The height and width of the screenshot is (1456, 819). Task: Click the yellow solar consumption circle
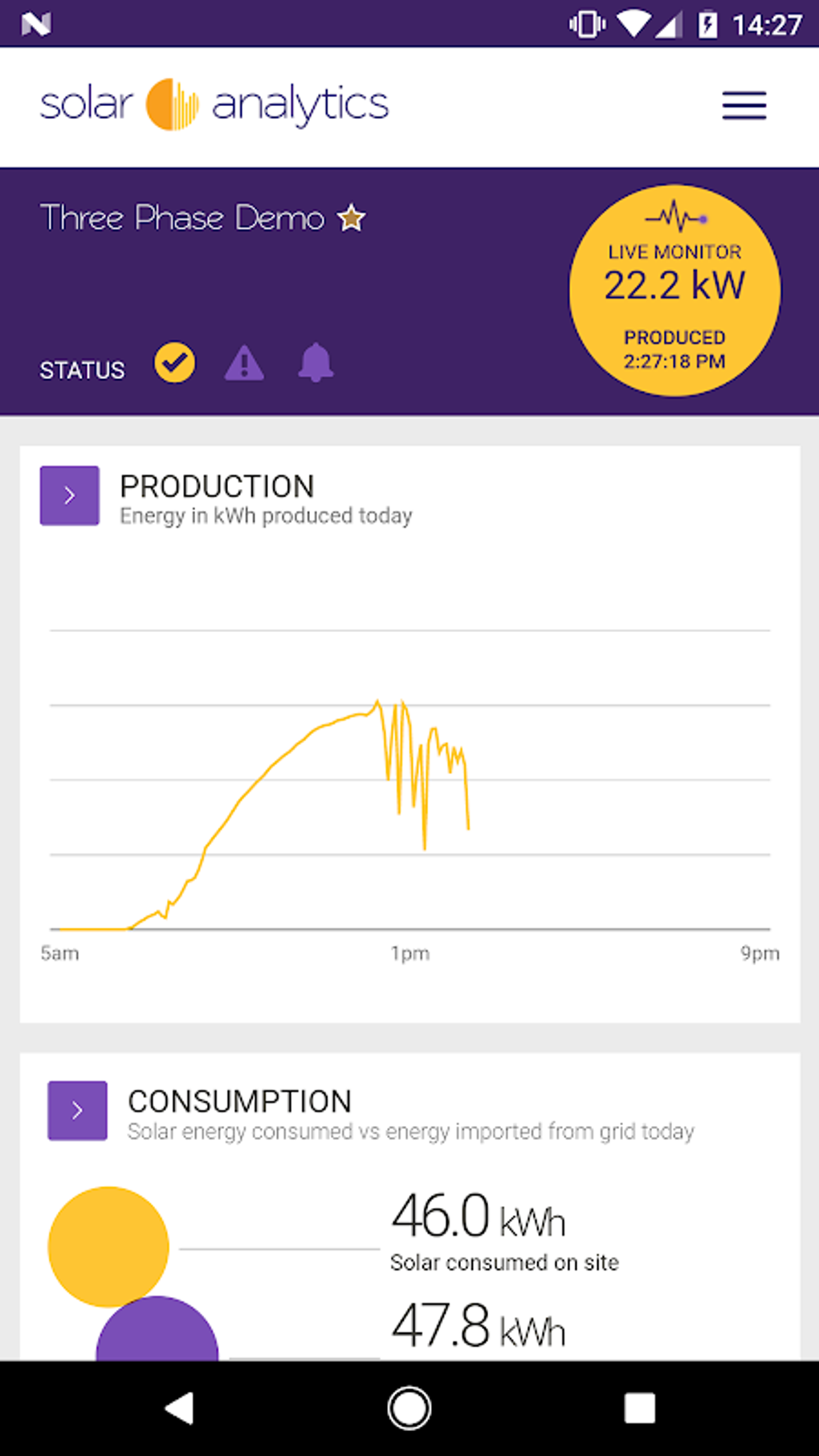tap(108, 1245)
